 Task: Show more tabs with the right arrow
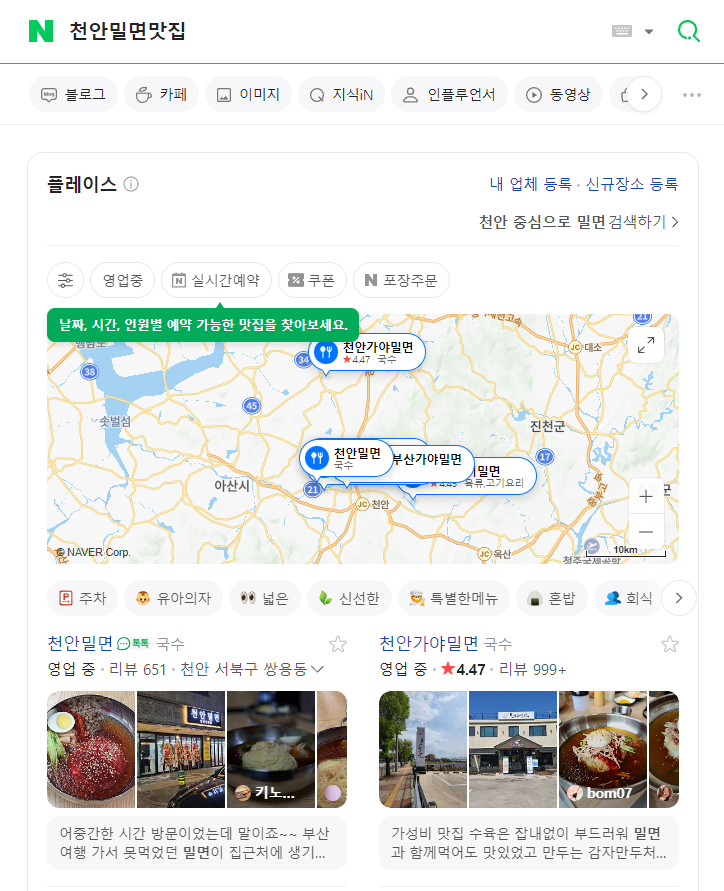pos(644,95)
